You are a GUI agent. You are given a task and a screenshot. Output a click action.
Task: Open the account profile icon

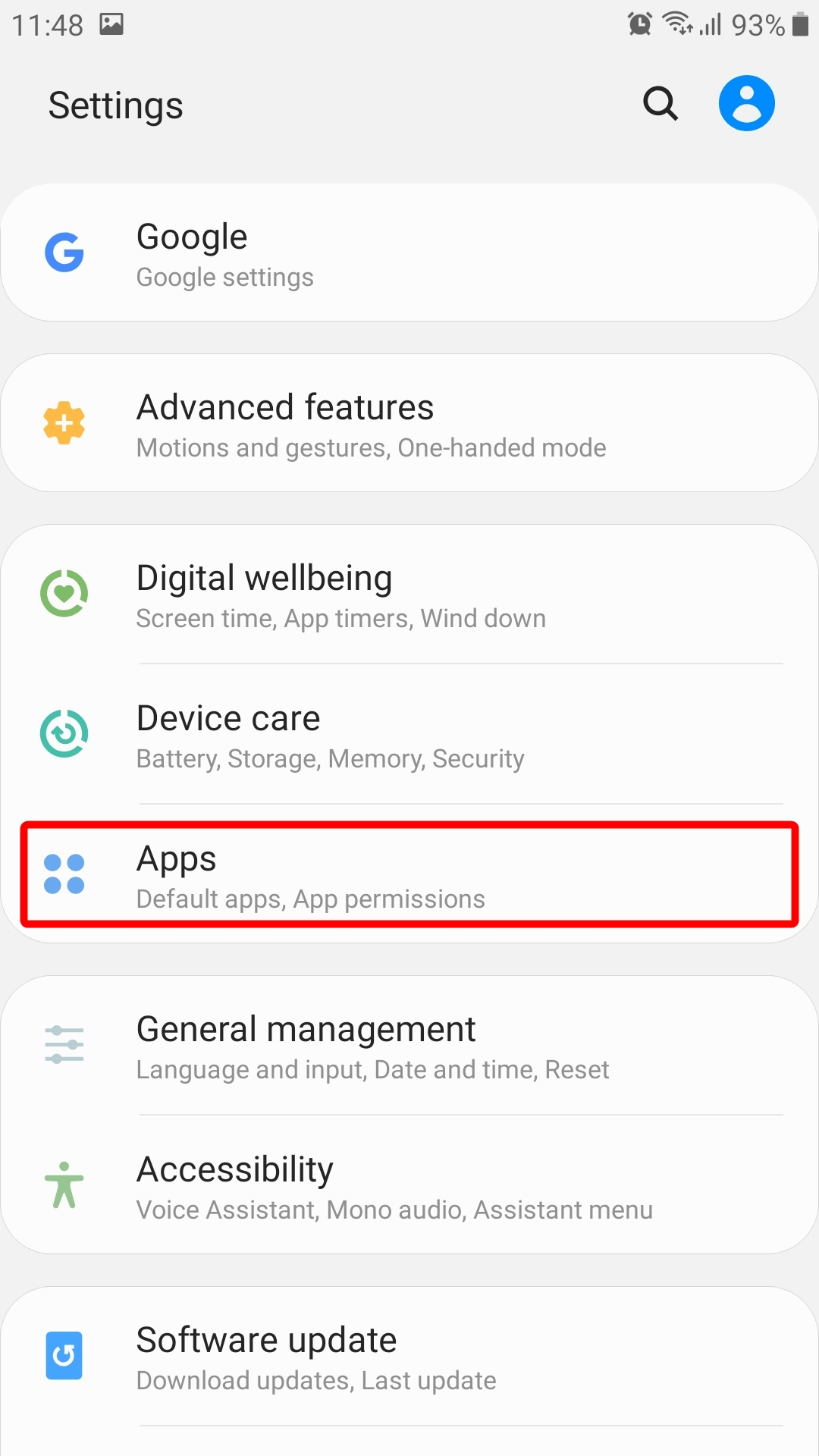746,103
